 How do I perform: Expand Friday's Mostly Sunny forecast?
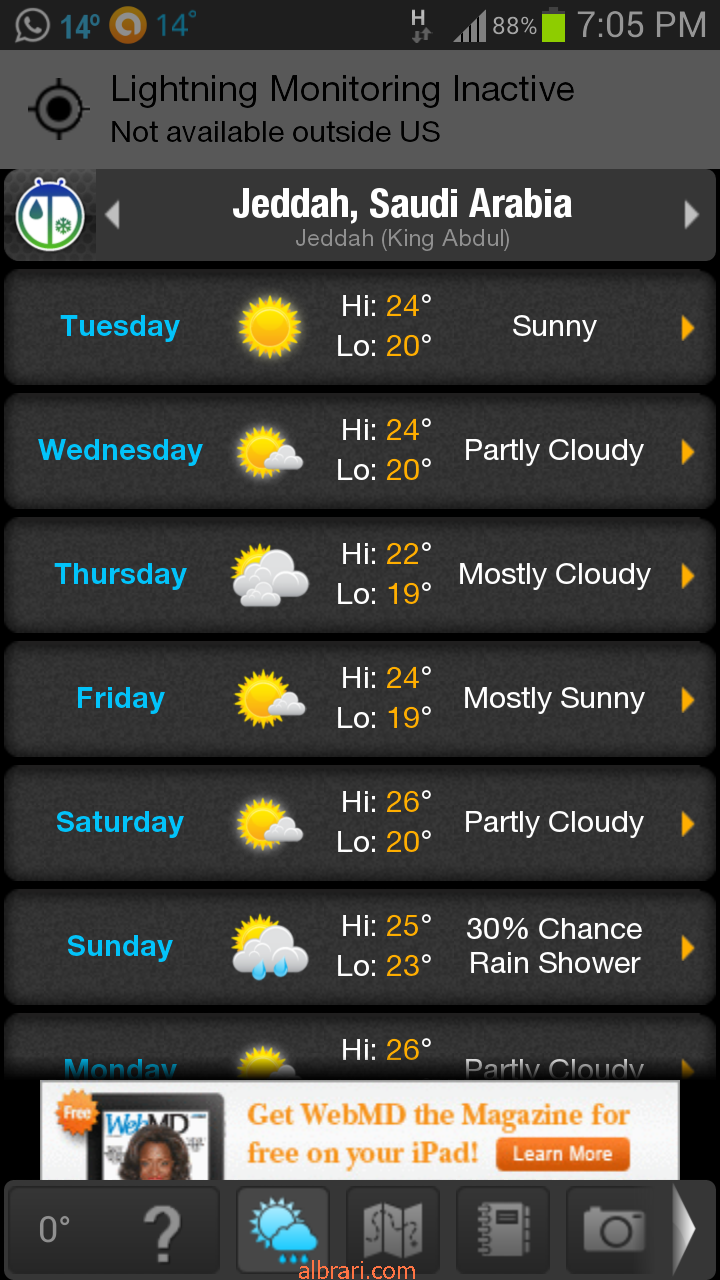pos(360,699)
